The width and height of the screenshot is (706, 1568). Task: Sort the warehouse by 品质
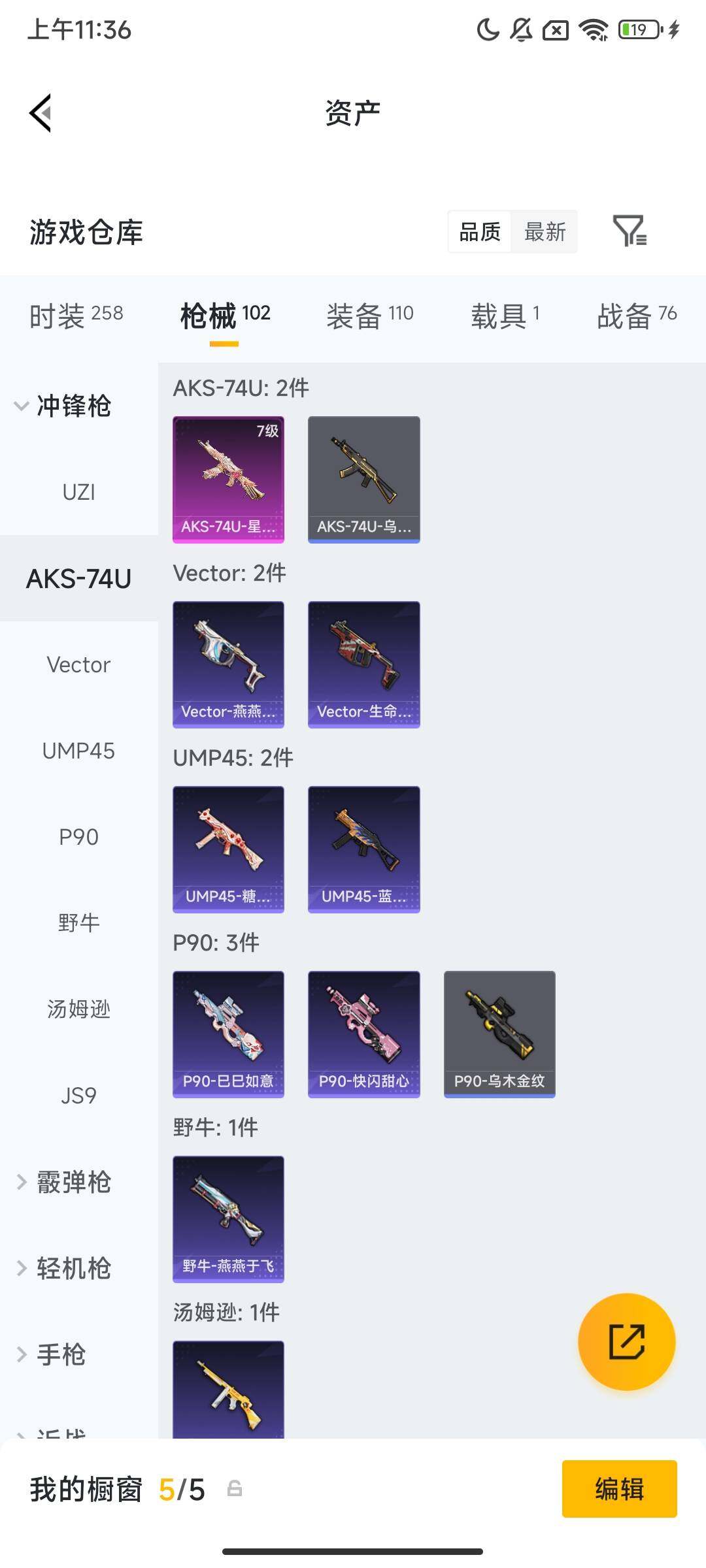pos(480,232)
